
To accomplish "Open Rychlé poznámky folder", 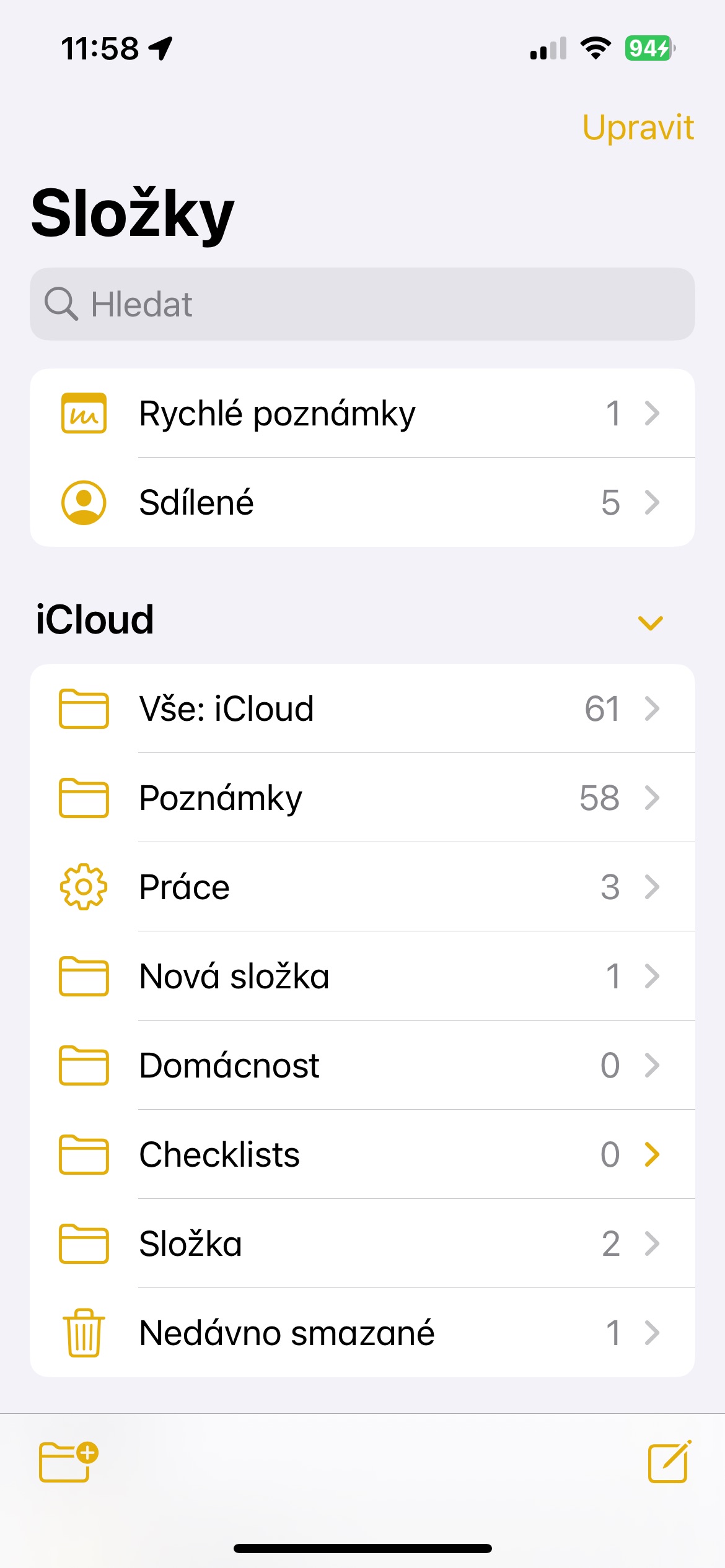I will (362, 413).
